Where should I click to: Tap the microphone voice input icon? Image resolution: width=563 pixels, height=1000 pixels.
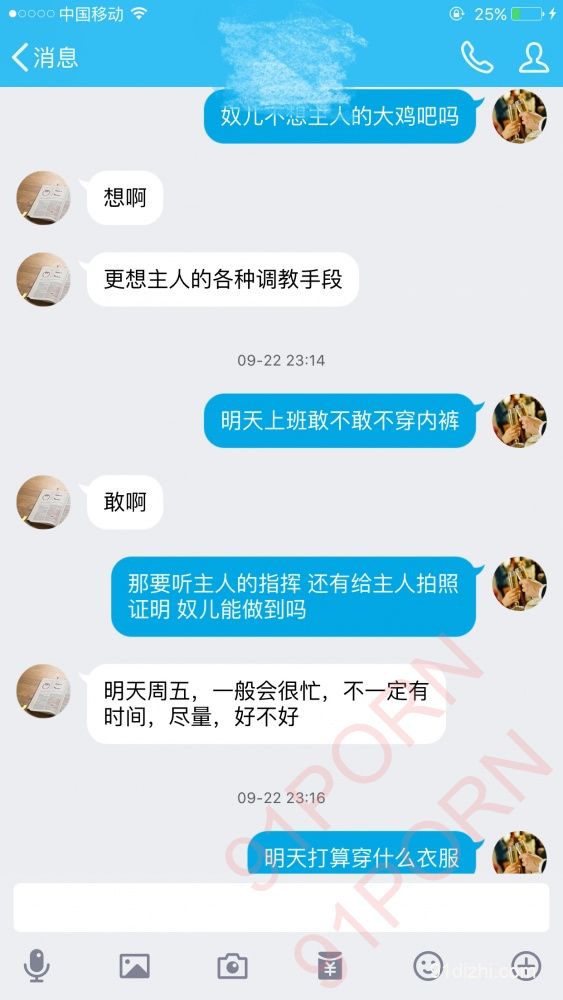[36, 966]
